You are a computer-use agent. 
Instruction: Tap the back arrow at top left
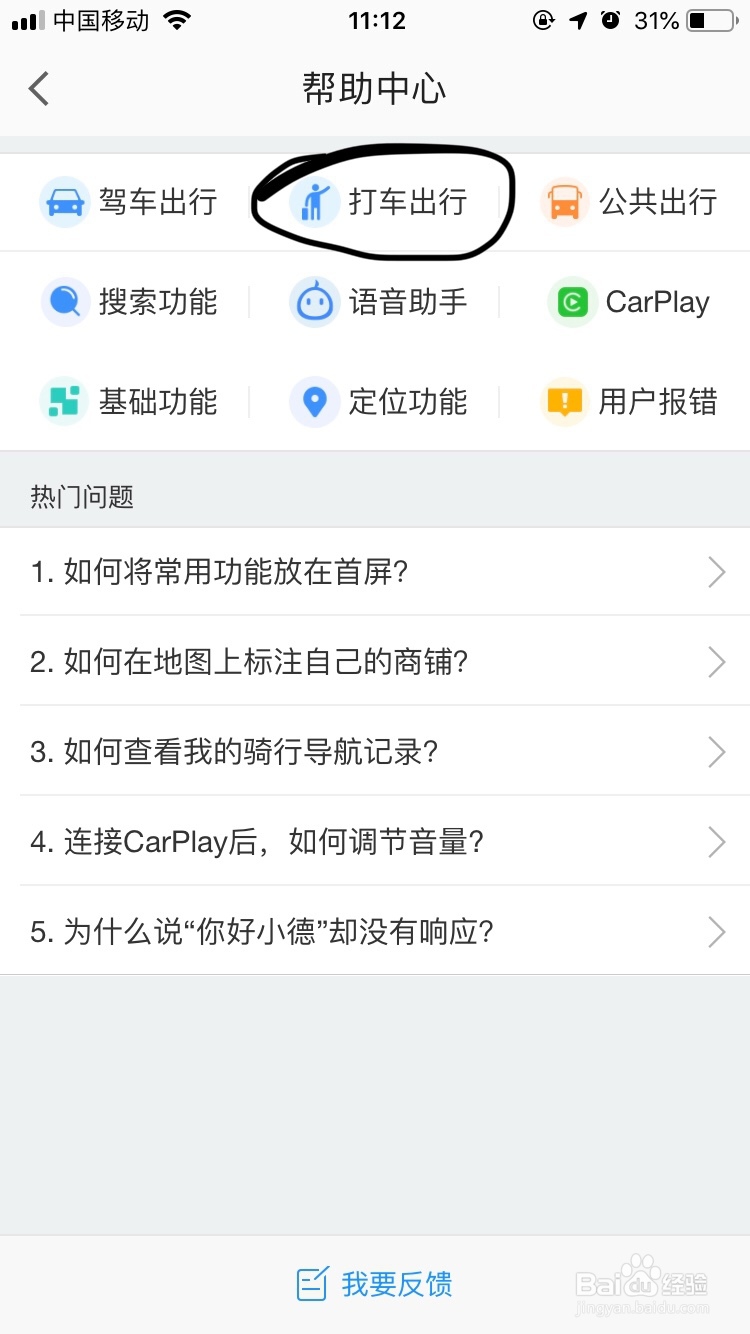coord(38,88)
